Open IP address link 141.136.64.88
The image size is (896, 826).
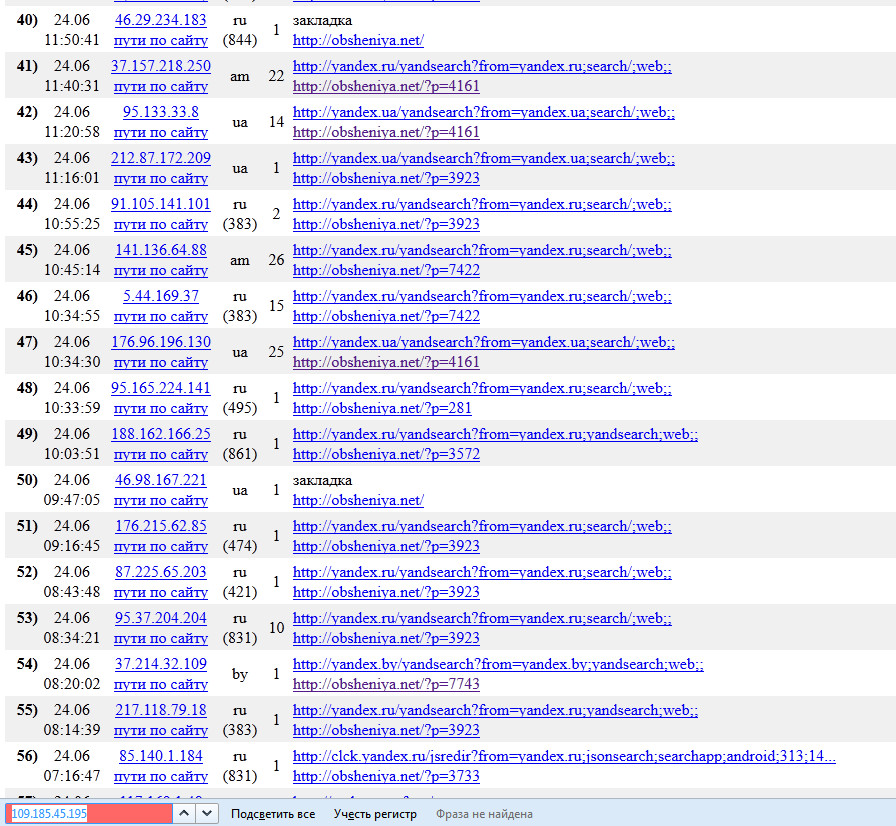tap(161, 250)
